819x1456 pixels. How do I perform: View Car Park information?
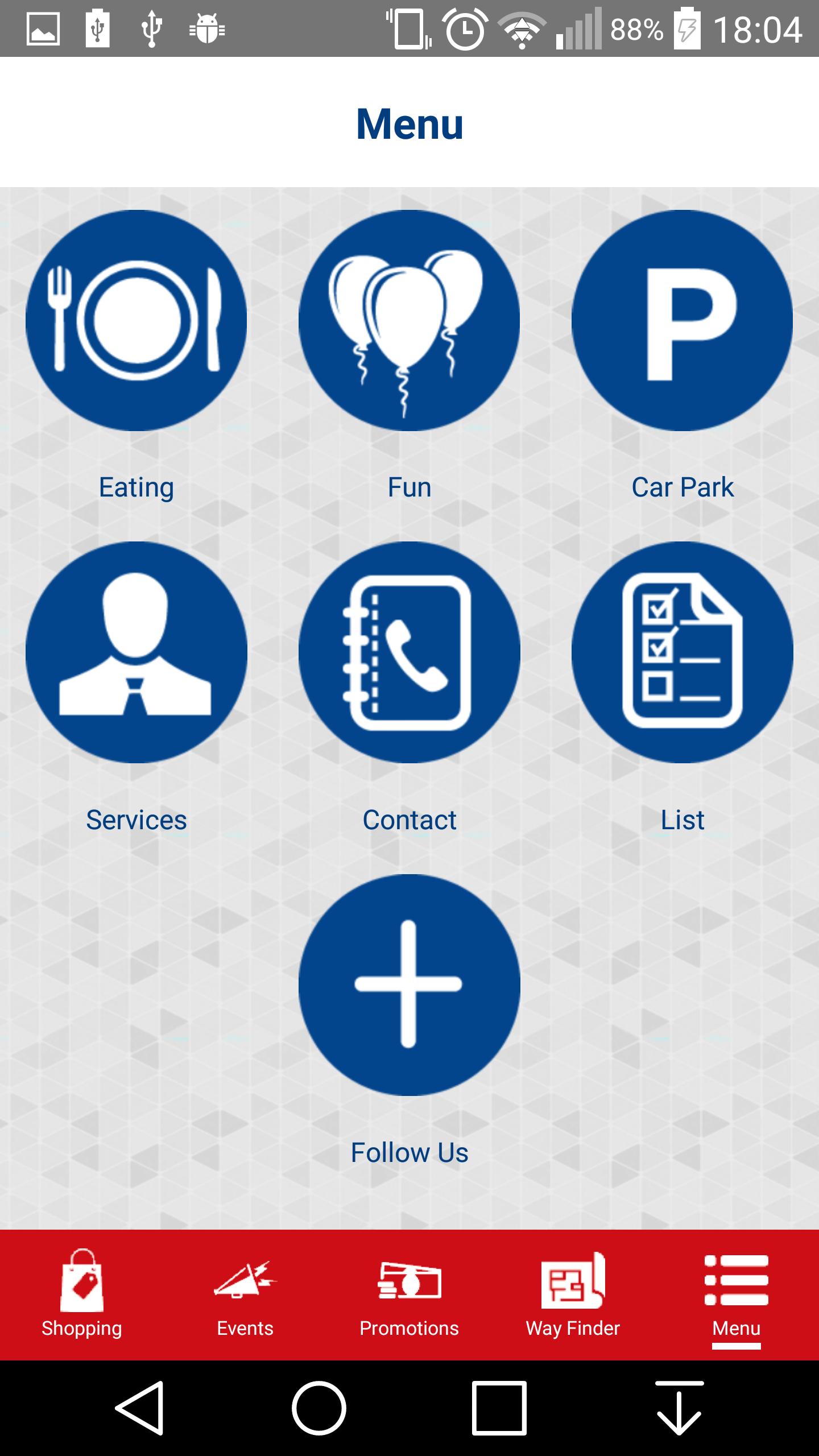coord(682,320)
